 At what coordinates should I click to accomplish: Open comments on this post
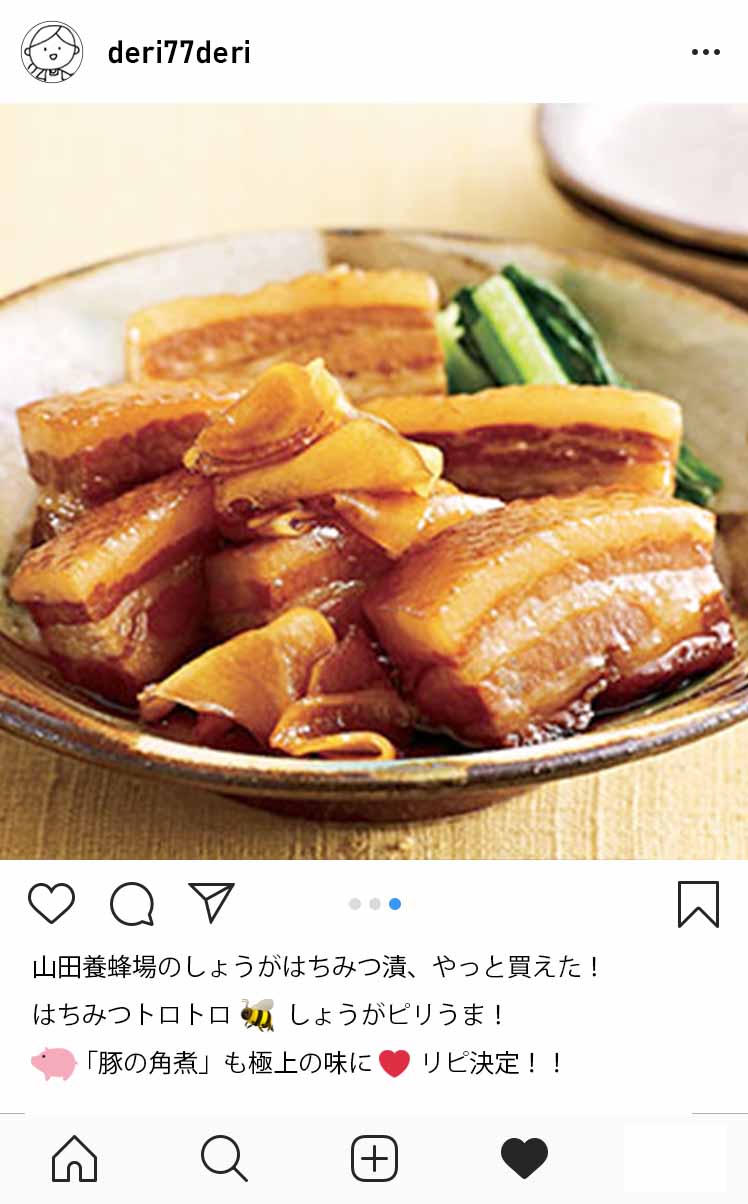coord(132,904)
